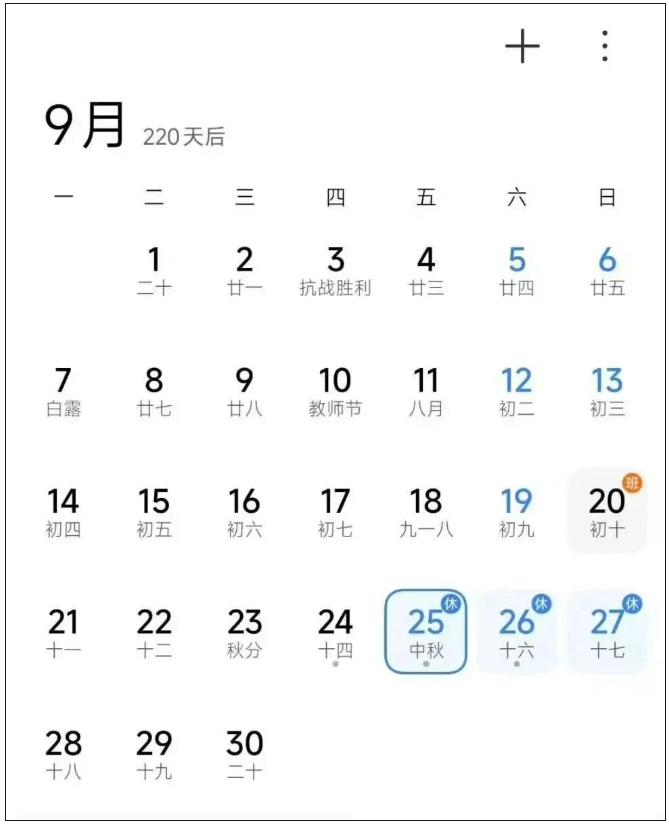The height and width of the screenshot is (829, 669).
Task: Pick Sunday September 6
Action: [x=607, y=270]
